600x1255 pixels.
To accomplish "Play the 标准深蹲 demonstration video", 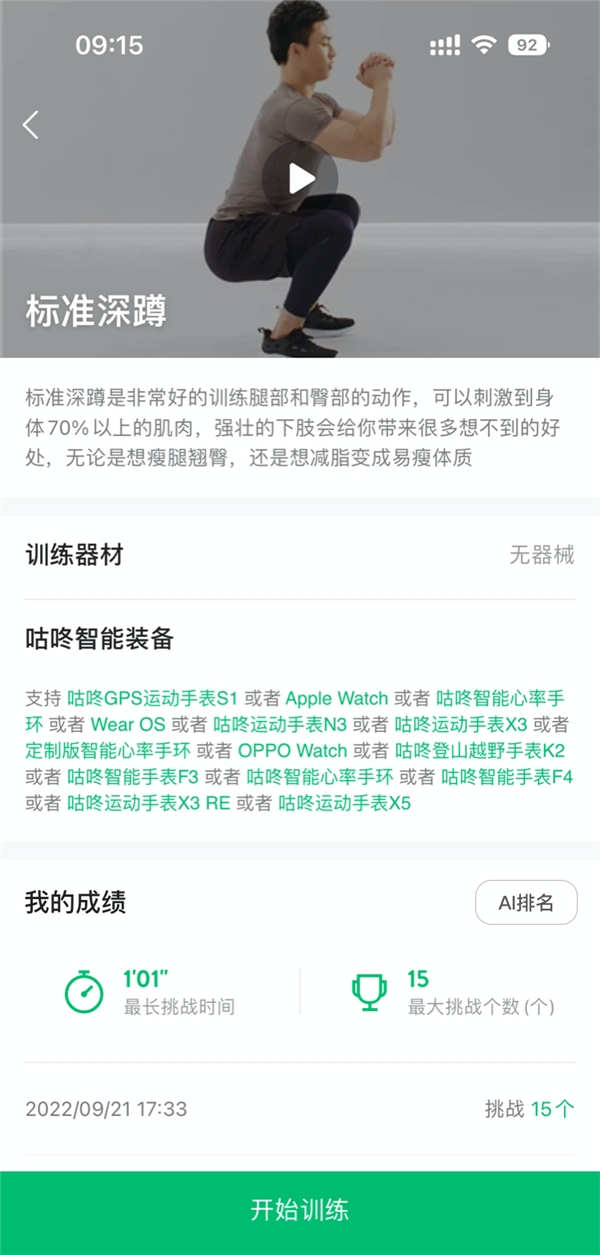I will coord(300,179).
